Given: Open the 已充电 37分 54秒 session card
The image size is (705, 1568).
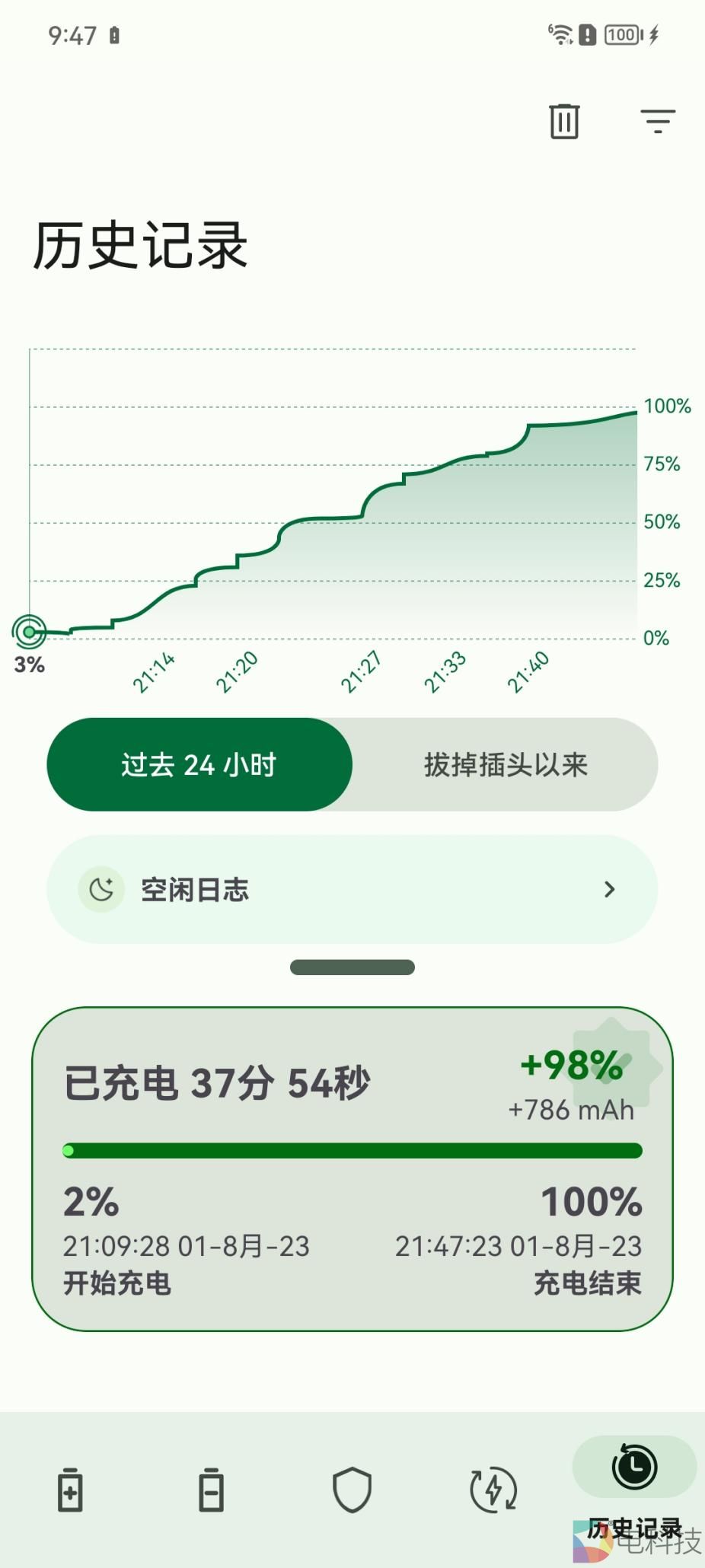Looking at the screenshot, I should (x=352, y=1168).
